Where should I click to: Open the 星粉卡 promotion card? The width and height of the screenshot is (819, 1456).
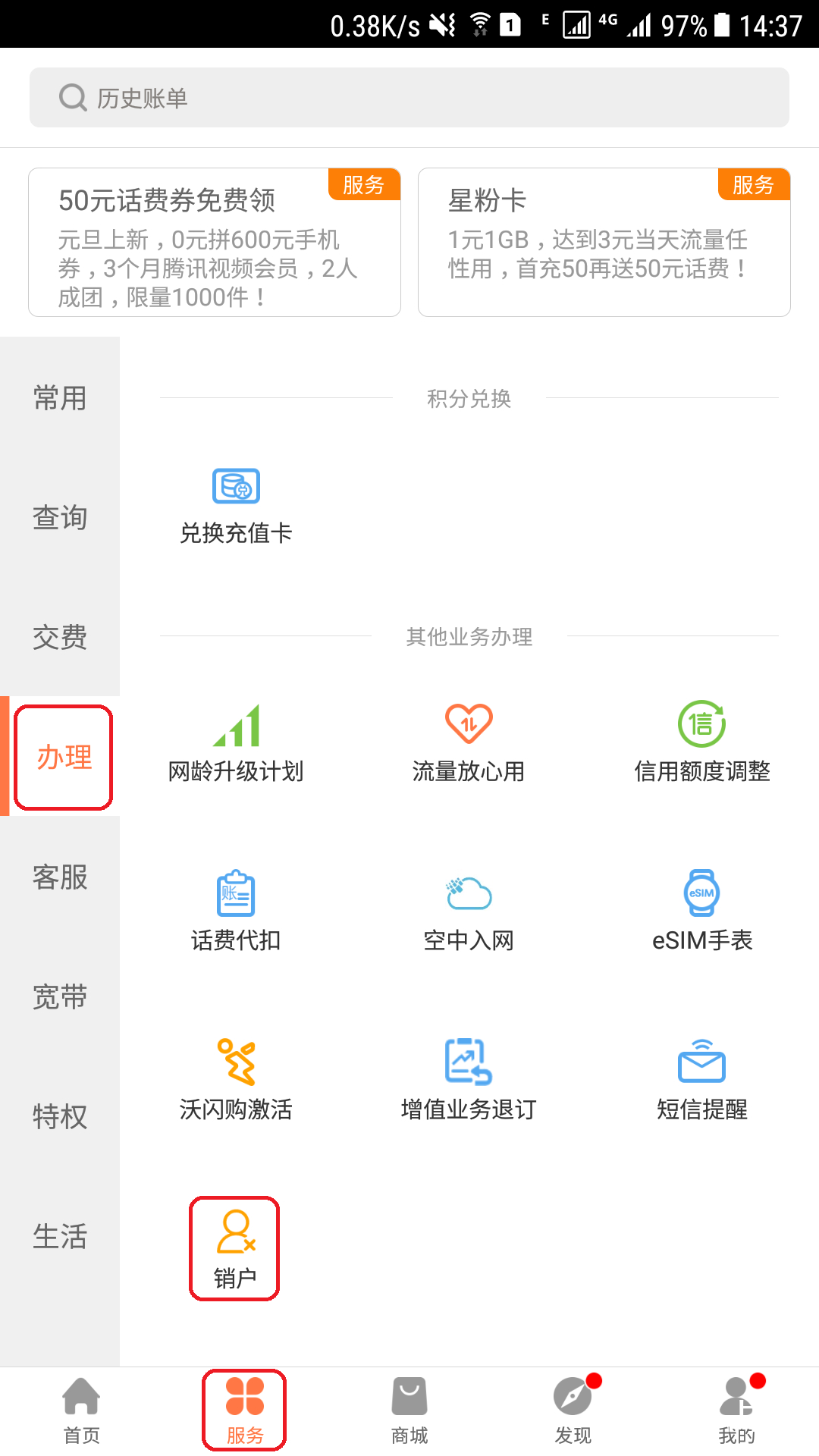click(x=604, y=243)
